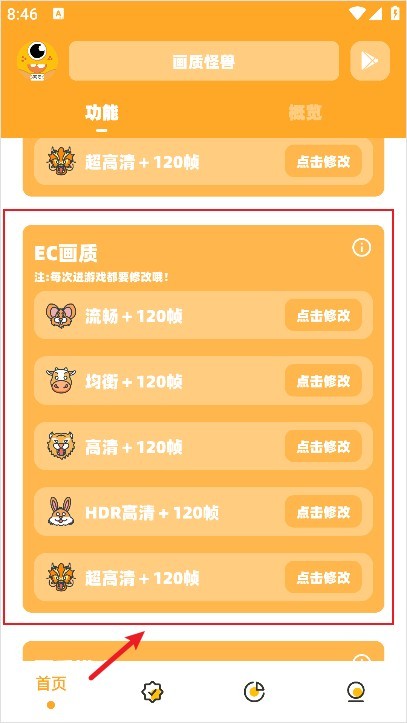Image resolution: width=407 pixels, height=723 pixels.
Task: Tap the monster avatar in the header
Action: click(37, 61)
